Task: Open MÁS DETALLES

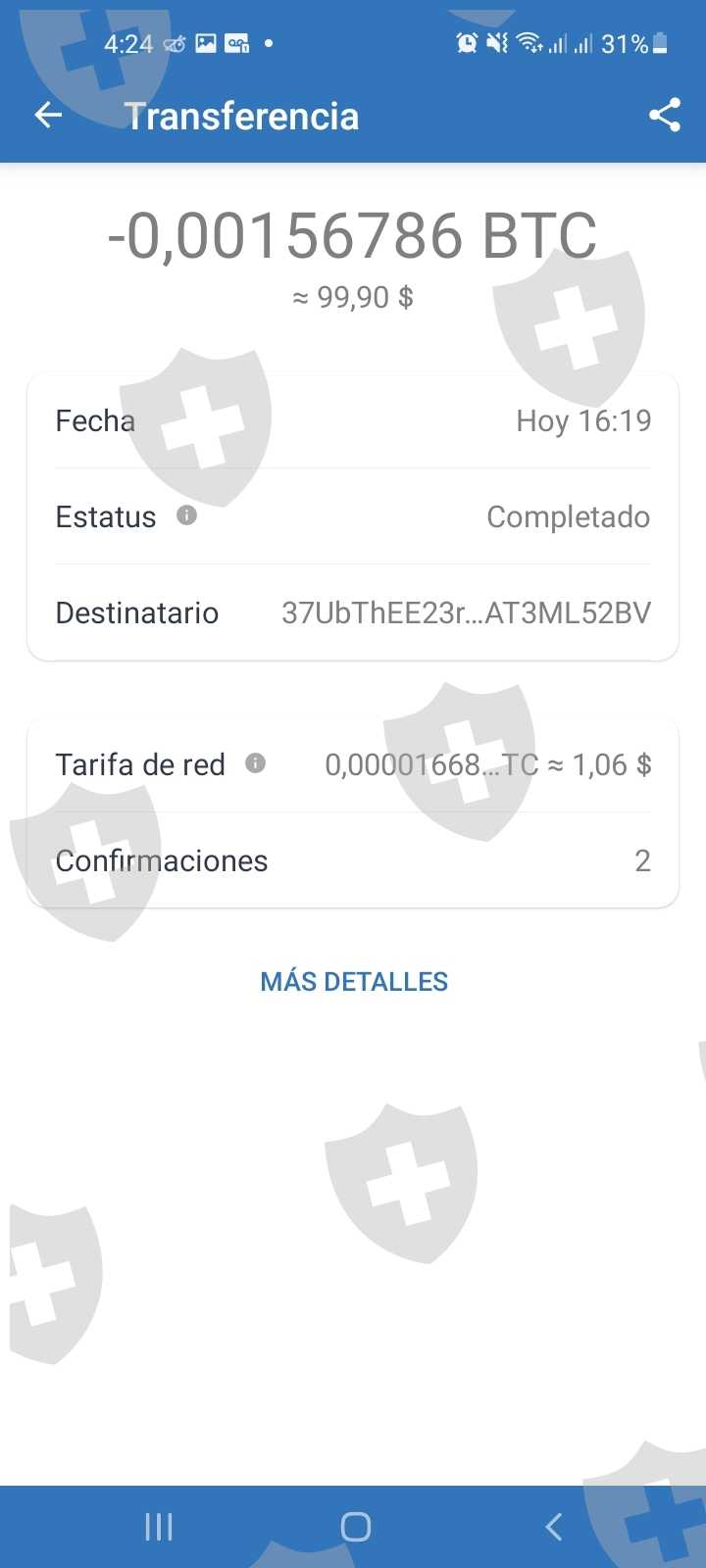Action: point(354,981)
